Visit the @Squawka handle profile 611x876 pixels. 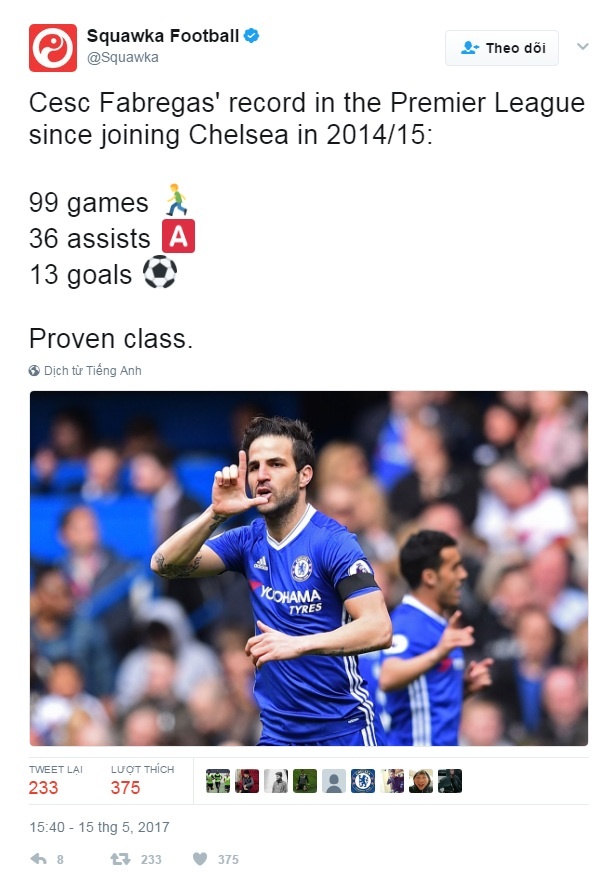122,58
